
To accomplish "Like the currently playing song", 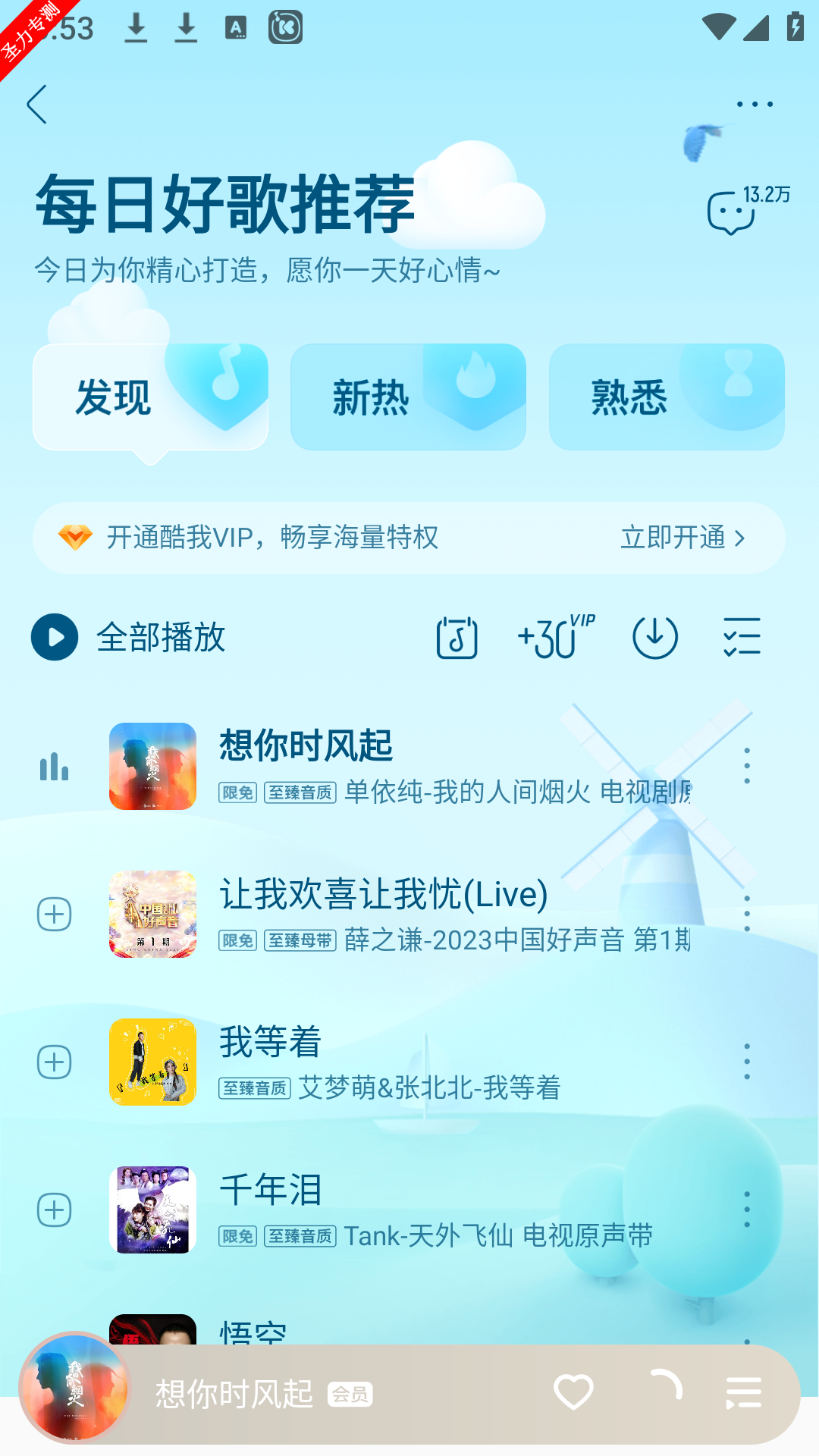I will pyautogui.click(x=573, y=1393).
